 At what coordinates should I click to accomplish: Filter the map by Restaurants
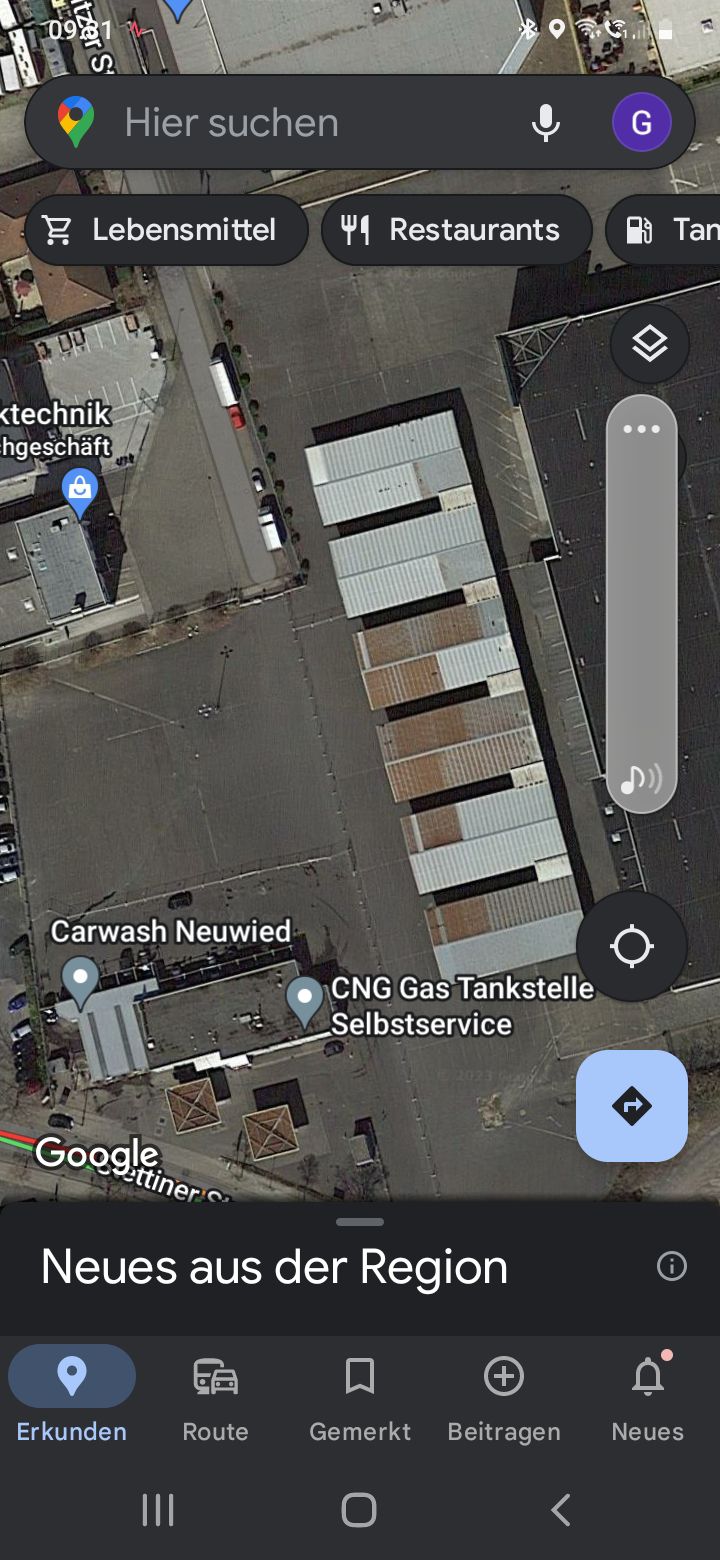[x=457, y=230]
